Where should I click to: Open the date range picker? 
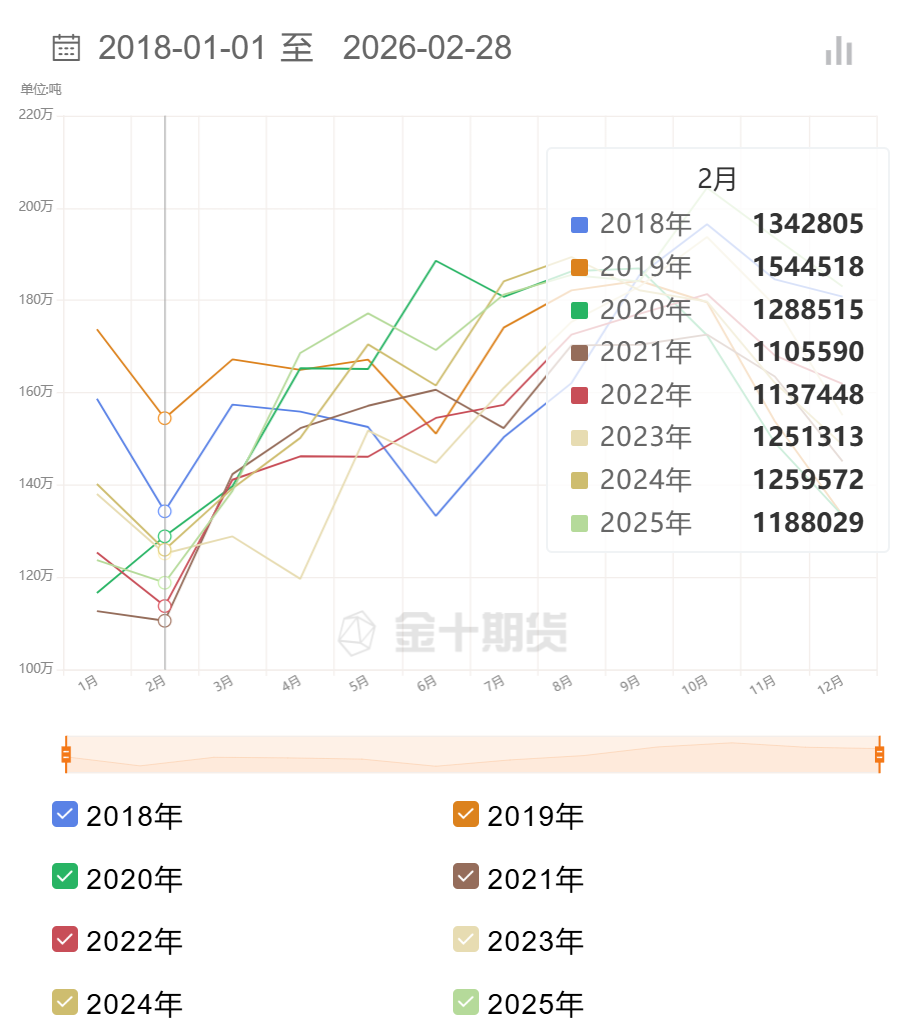(x=66, y=48)
